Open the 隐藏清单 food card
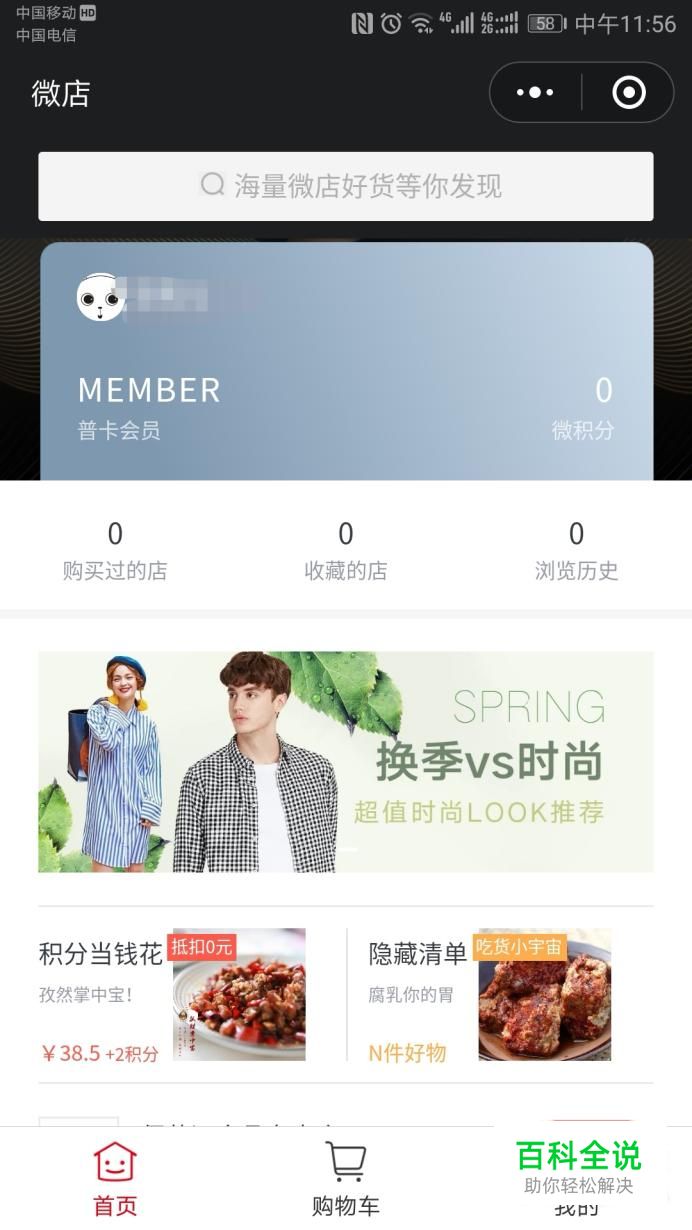This screenshot has width=692, height=1230. point(490,995)
